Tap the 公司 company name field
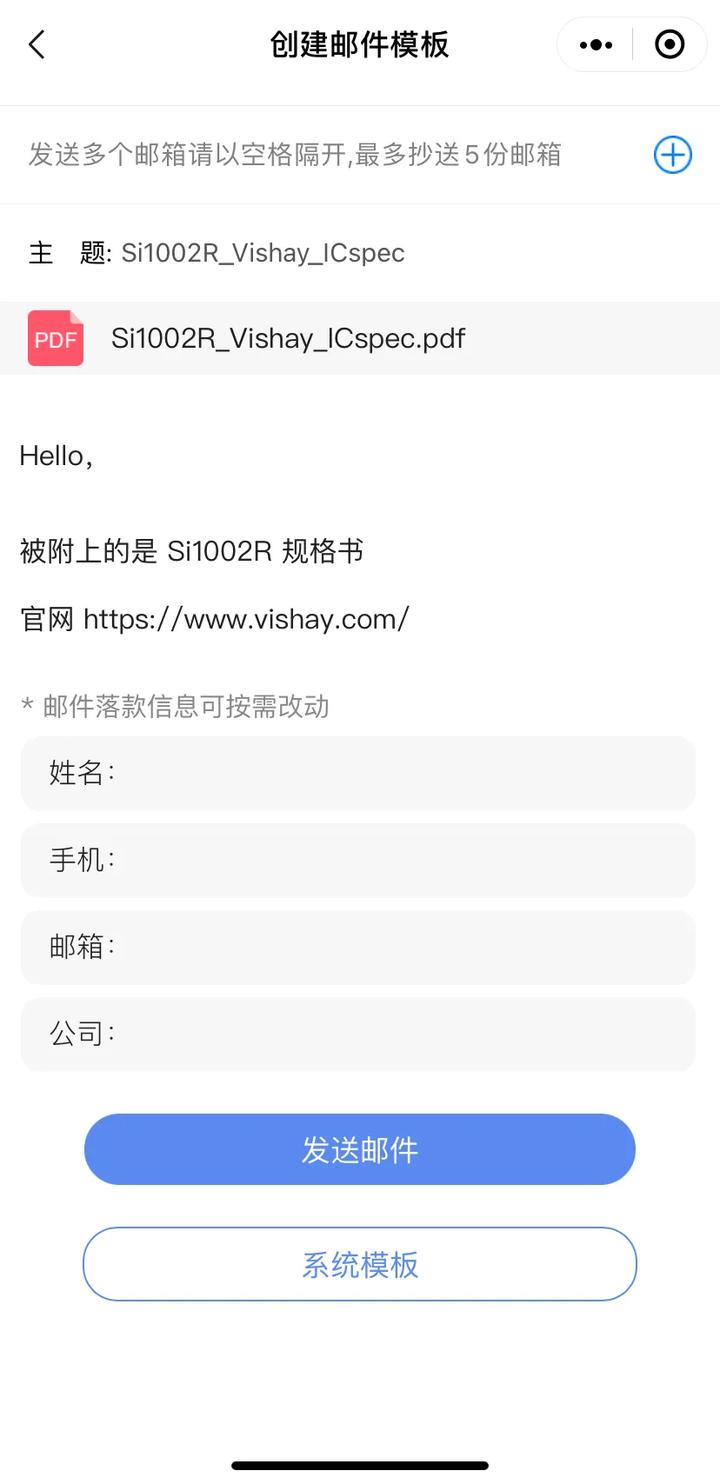This screenshot has width=720, height=1484. (360, 1034)
